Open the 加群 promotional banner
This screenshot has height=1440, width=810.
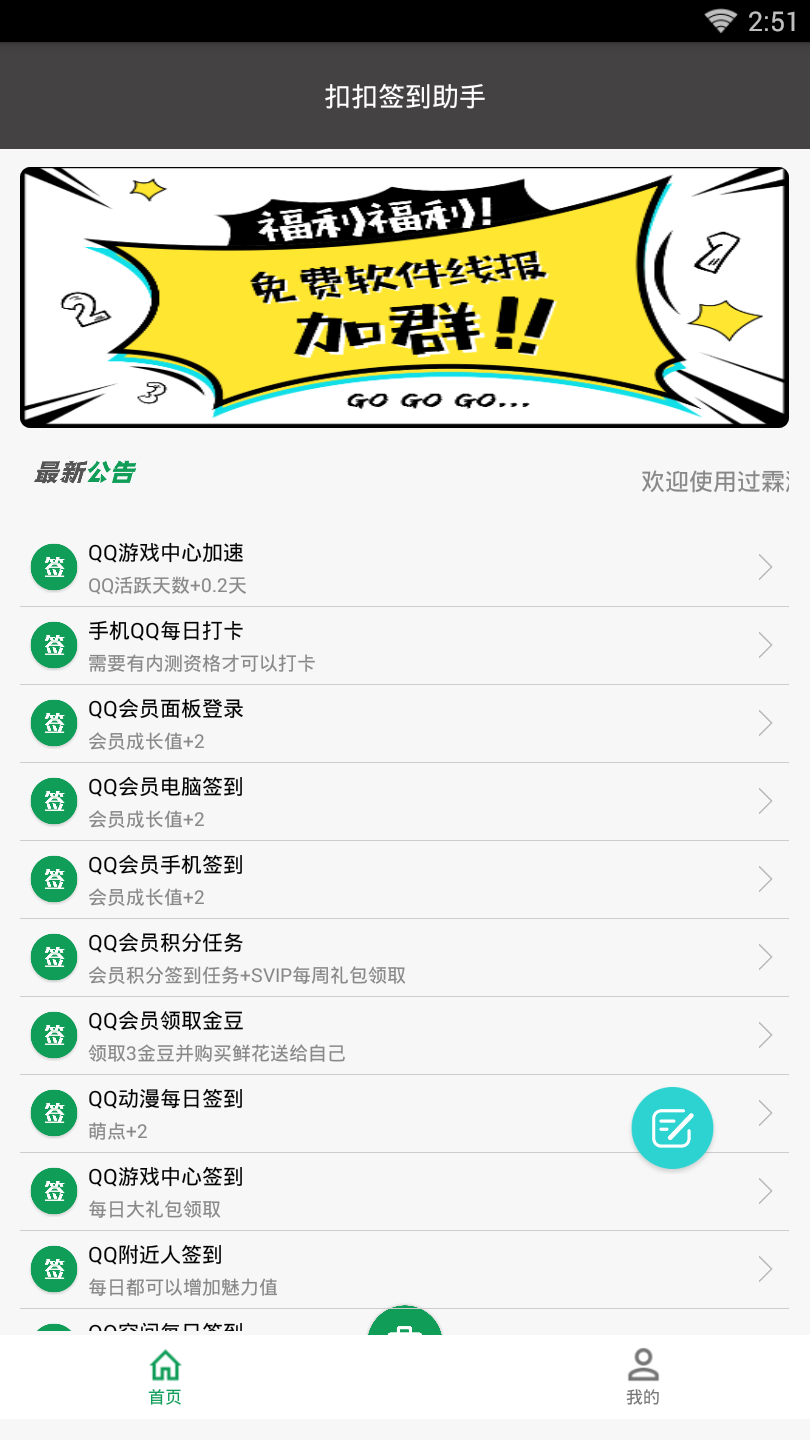coord(405,297)
